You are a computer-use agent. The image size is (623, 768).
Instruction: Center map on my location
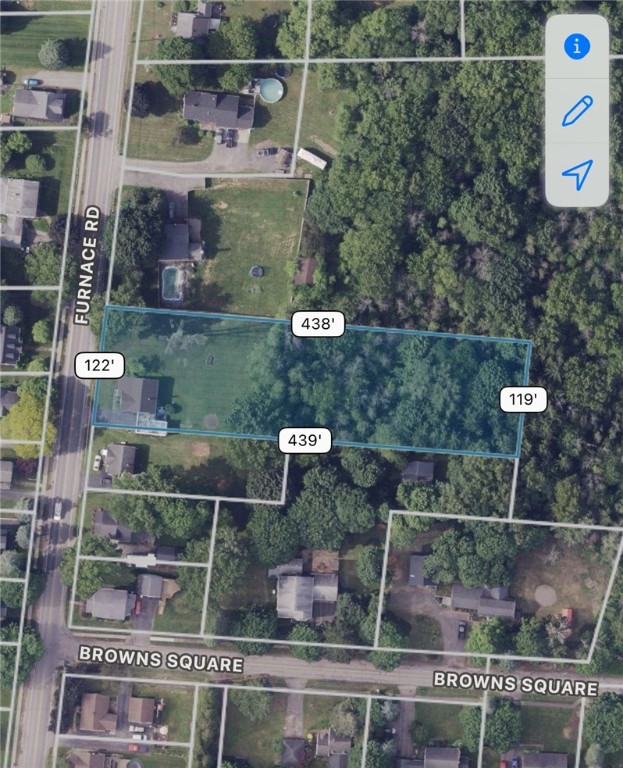coord(577,174)
